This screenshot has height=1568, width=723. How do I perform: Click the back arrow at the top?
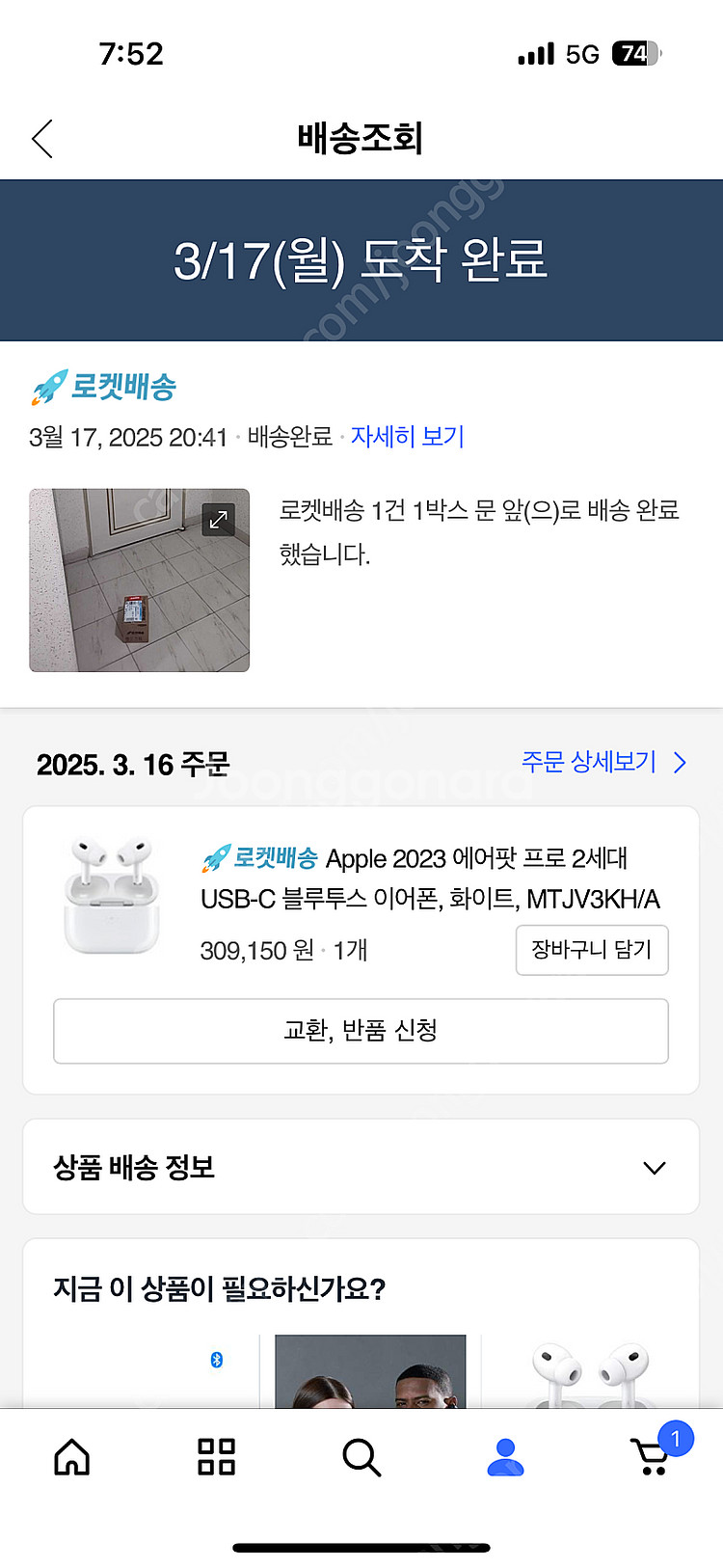(40, 139)
